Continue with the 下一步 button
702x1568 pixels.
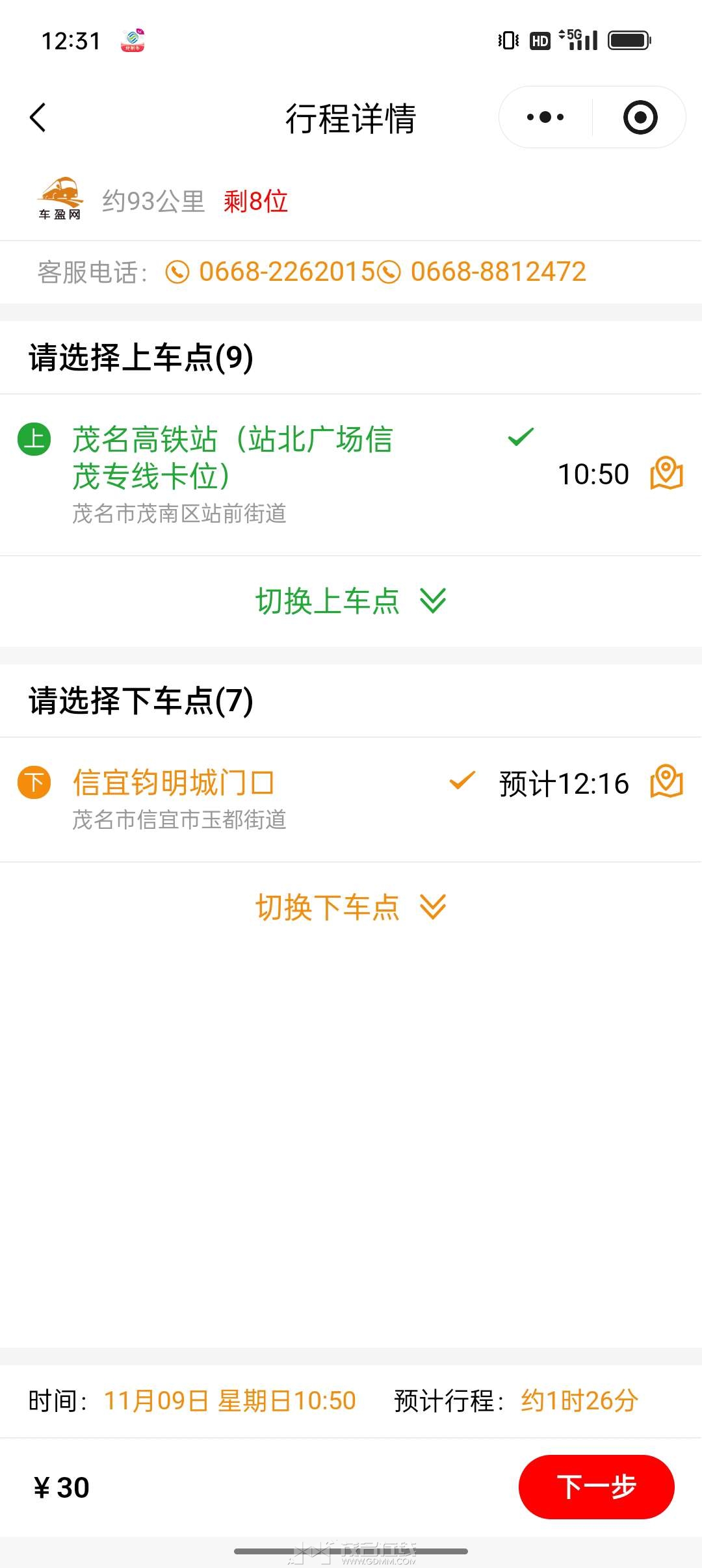[596, 1487]
